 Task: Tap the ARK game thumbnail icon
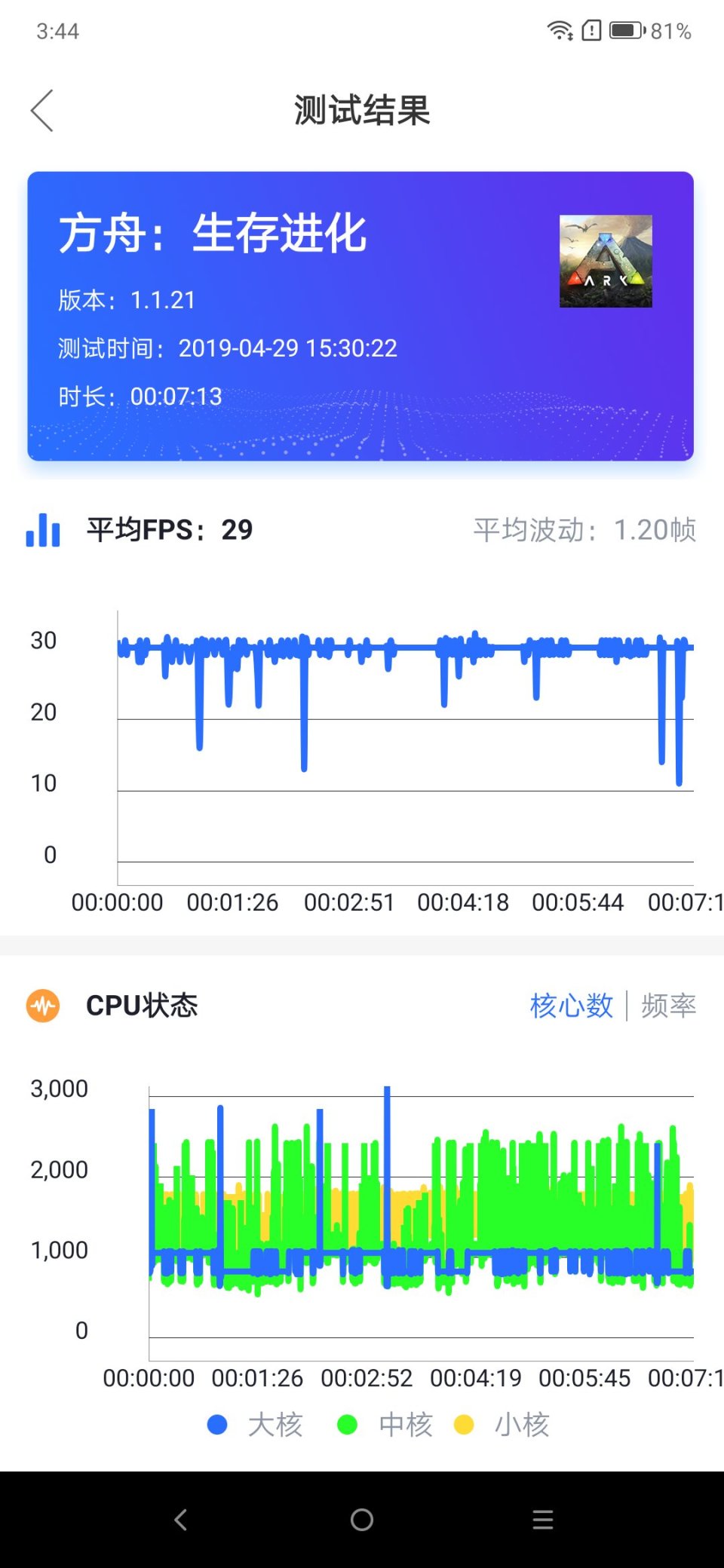point(605,260)
